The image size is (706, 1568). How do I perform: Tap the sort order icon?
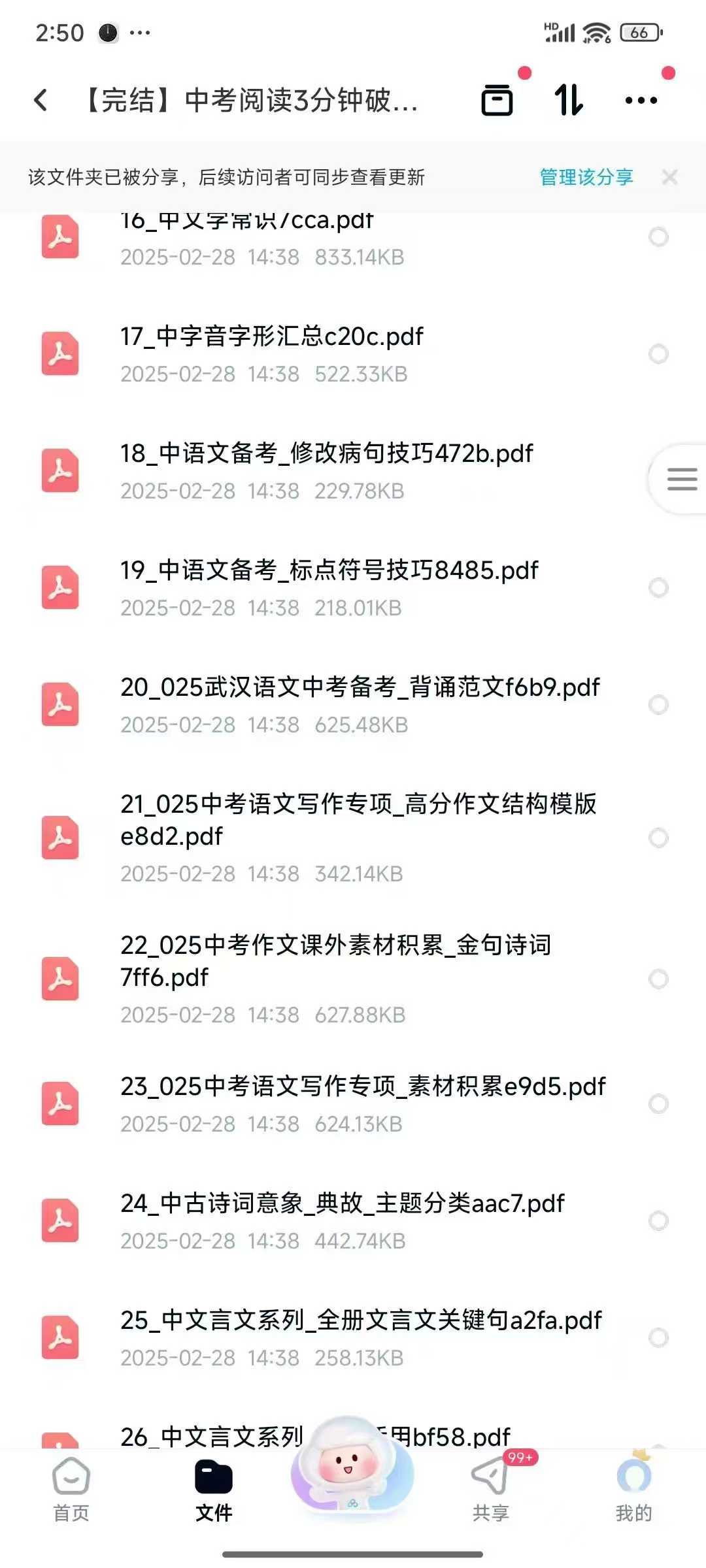(x=568, y=99)
